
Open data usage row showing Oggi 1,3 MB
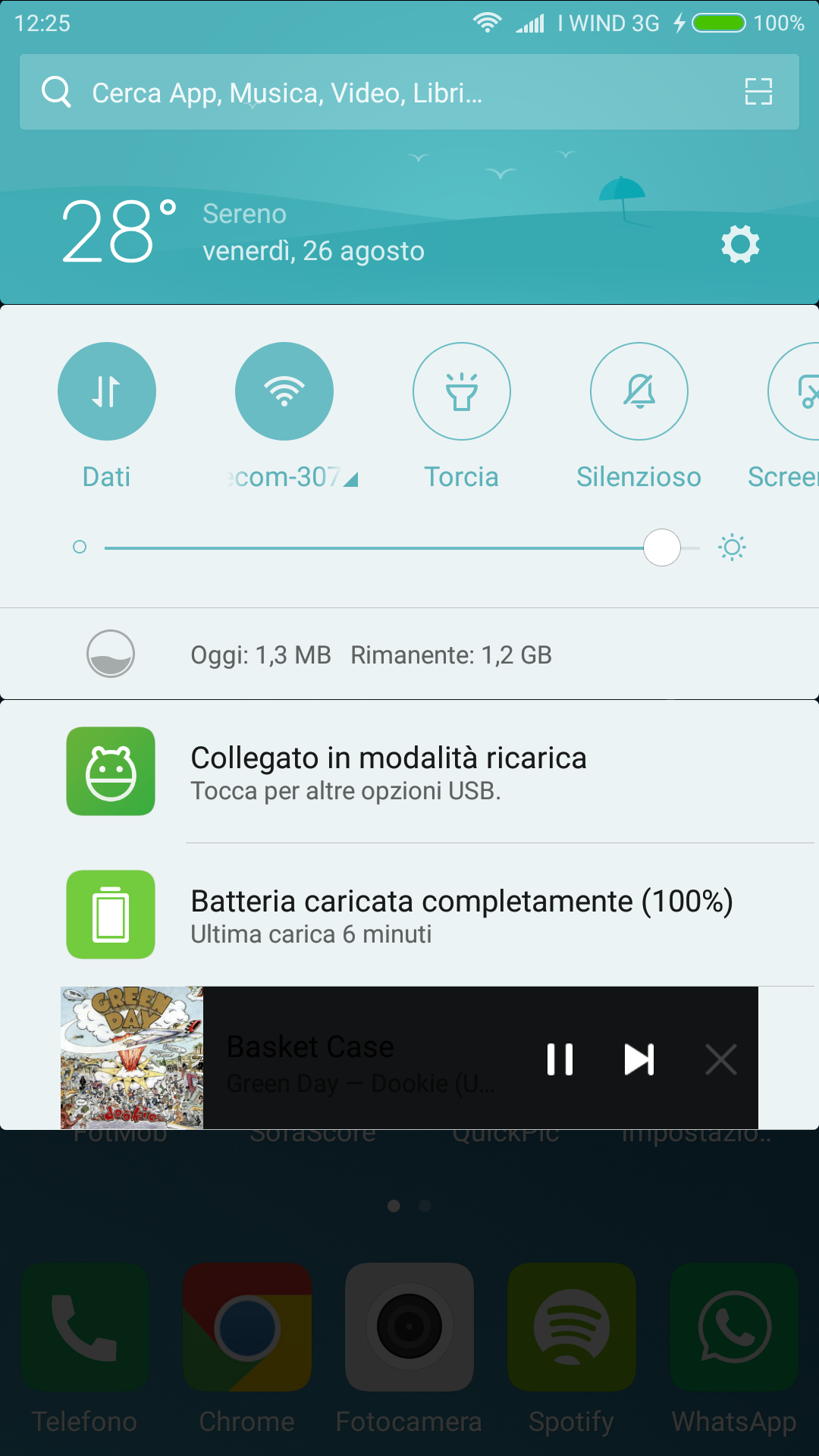[x=409, y=654]
